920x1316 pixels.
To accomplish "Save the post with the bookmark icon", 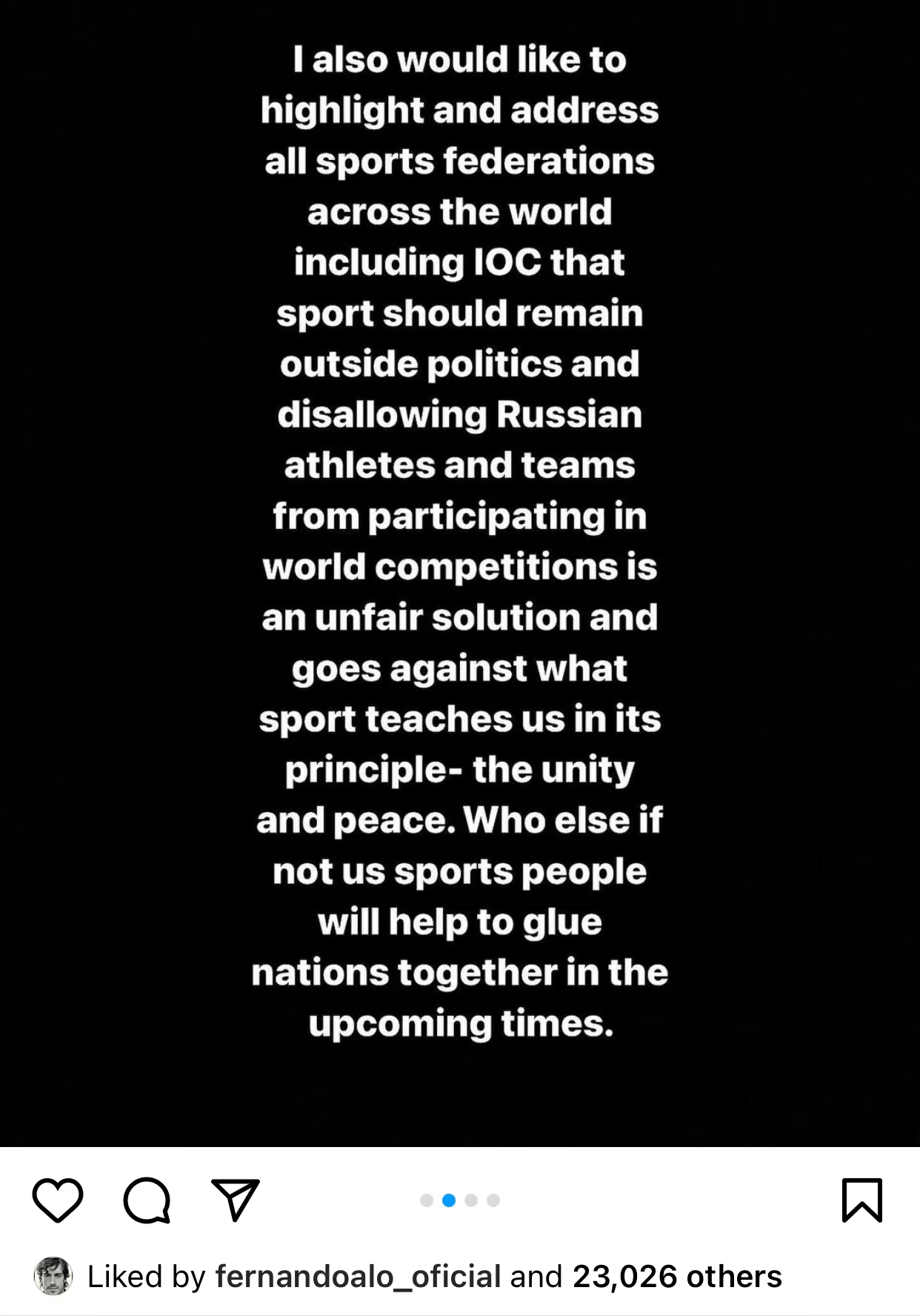I will (x=862, y=1200).
